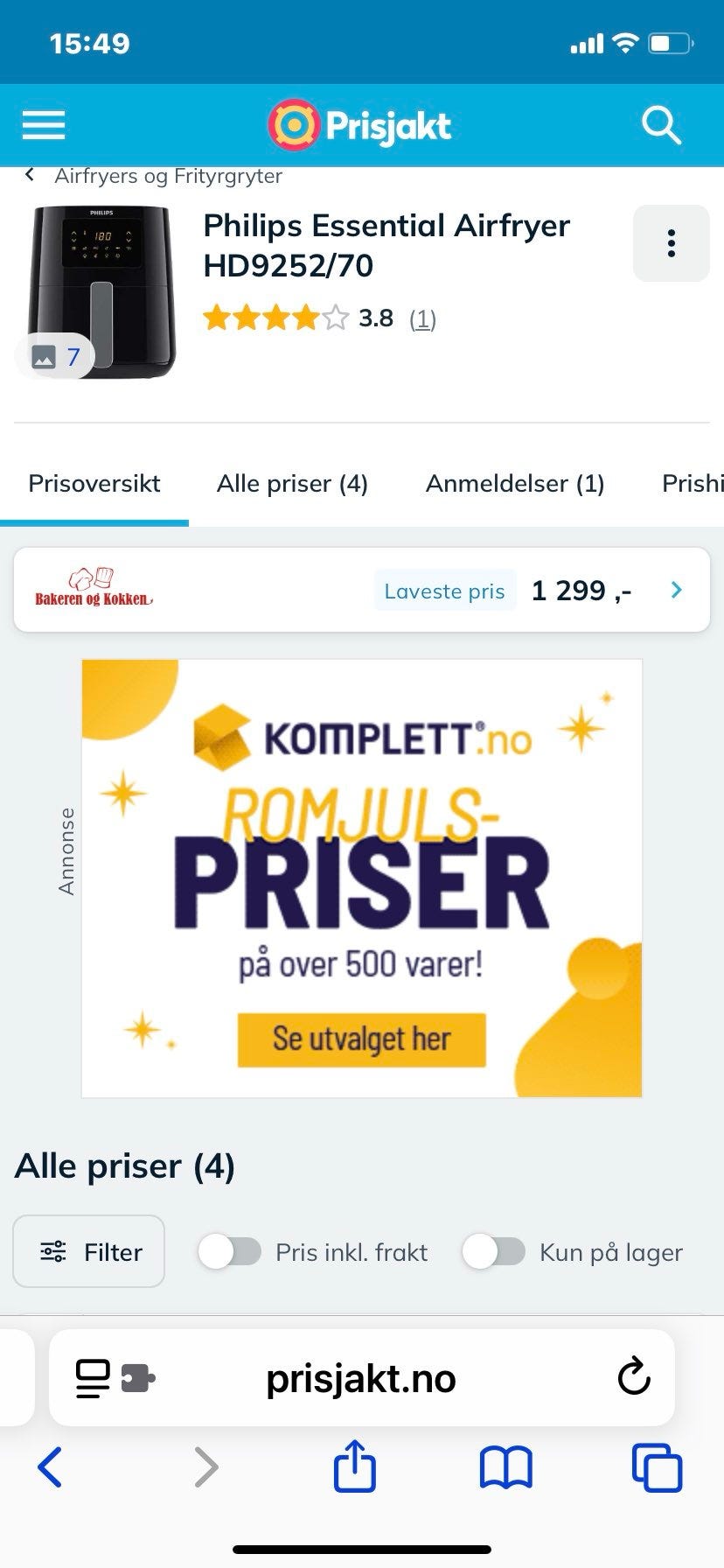Tap Se utvalget her in the Komplett ad
The height and width of the screenshot is (1568, 724).
(360, 1039)
